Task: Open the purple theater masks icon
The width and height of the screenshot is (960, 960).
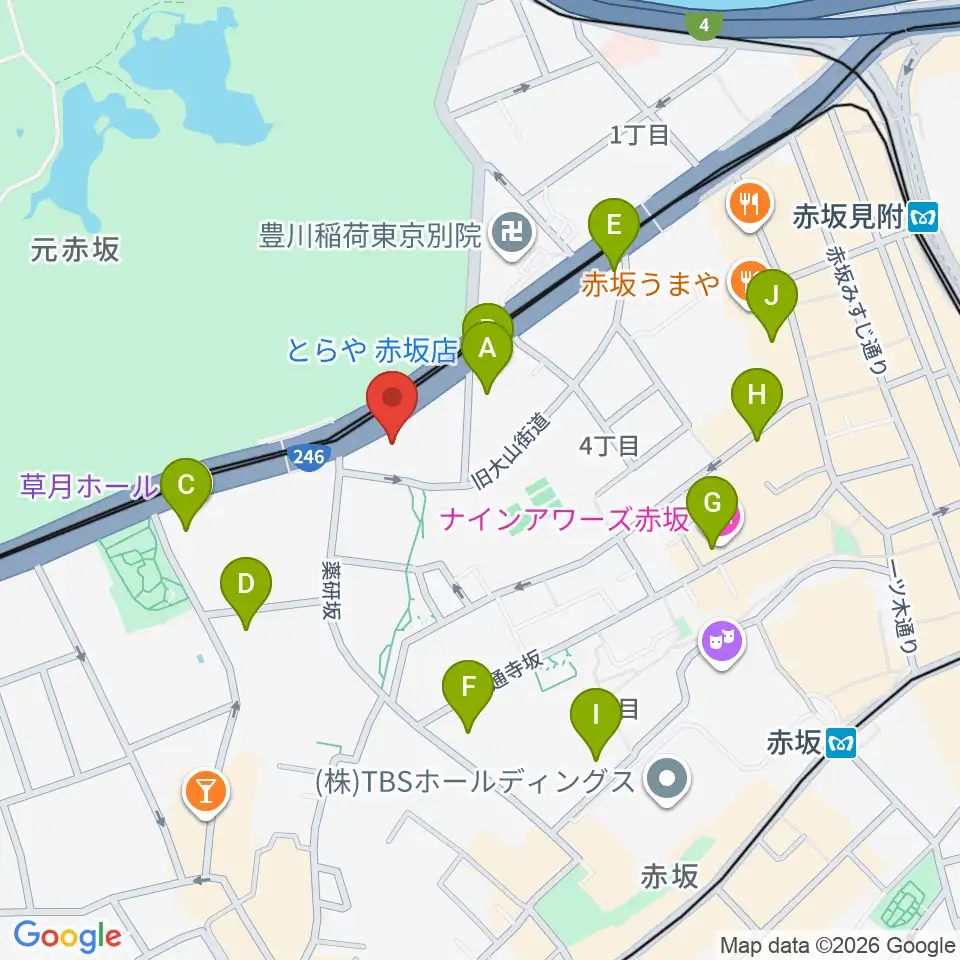Action: (720, 636)
